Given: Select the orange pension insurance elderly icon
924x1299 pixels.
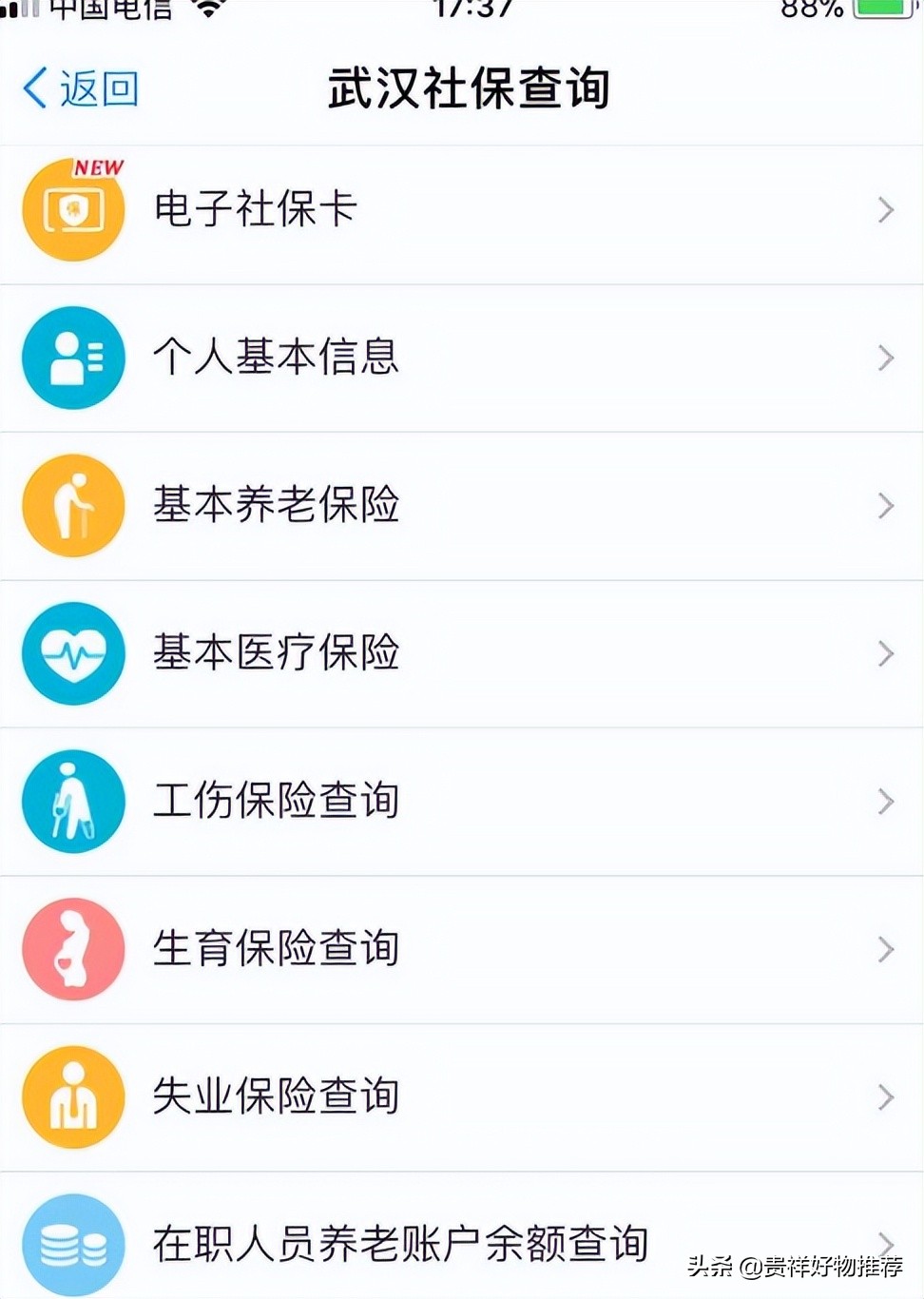Looking at the screenshot, I should click(73, 506).
